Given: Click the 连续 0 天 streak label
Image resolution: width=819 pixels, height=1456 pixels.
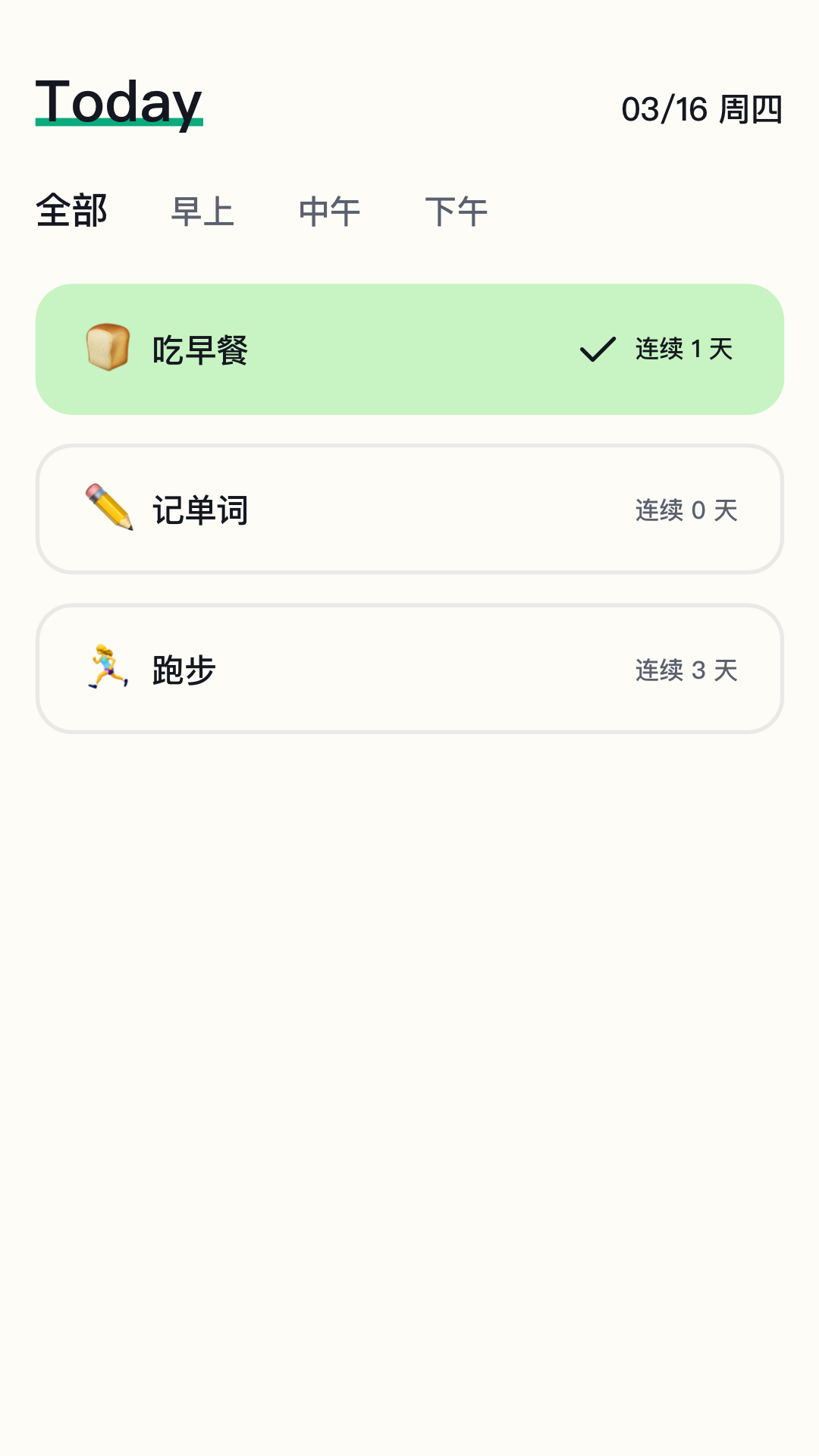Looking at the screenshot, I should 686,510.
